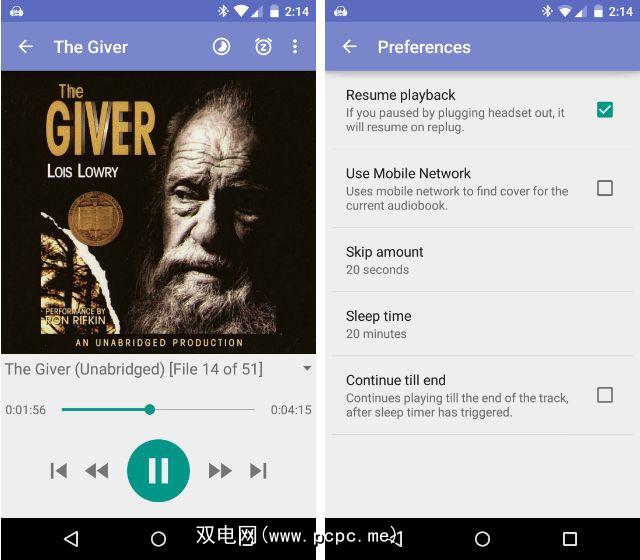
Task: Expand the File 14 of 51 chapter dropdown
Action: tap(306, 369)
